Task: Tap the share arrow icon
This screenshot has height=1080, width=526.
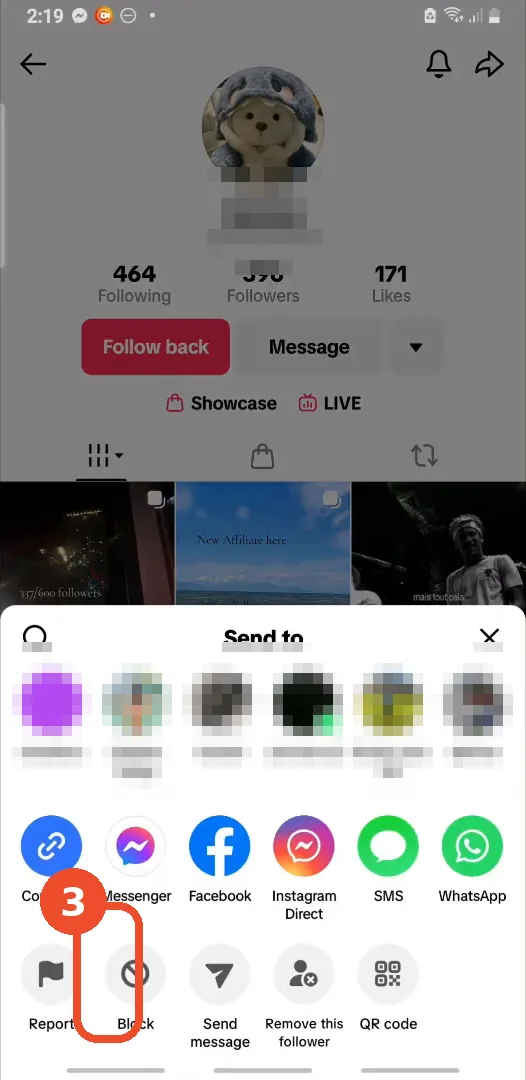Action: tap(490, 65)
